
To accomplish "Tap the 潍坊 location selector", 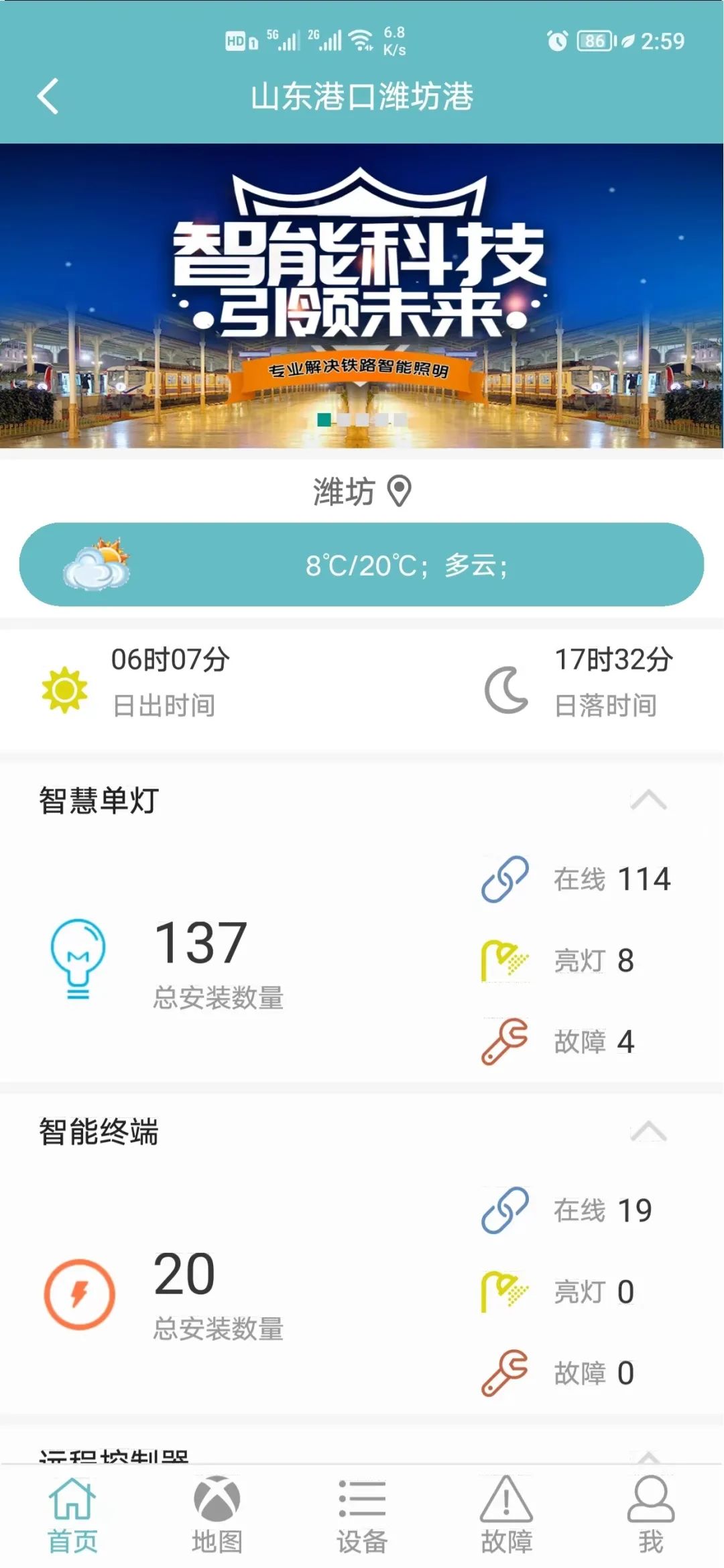I will [x=362, y=492].
